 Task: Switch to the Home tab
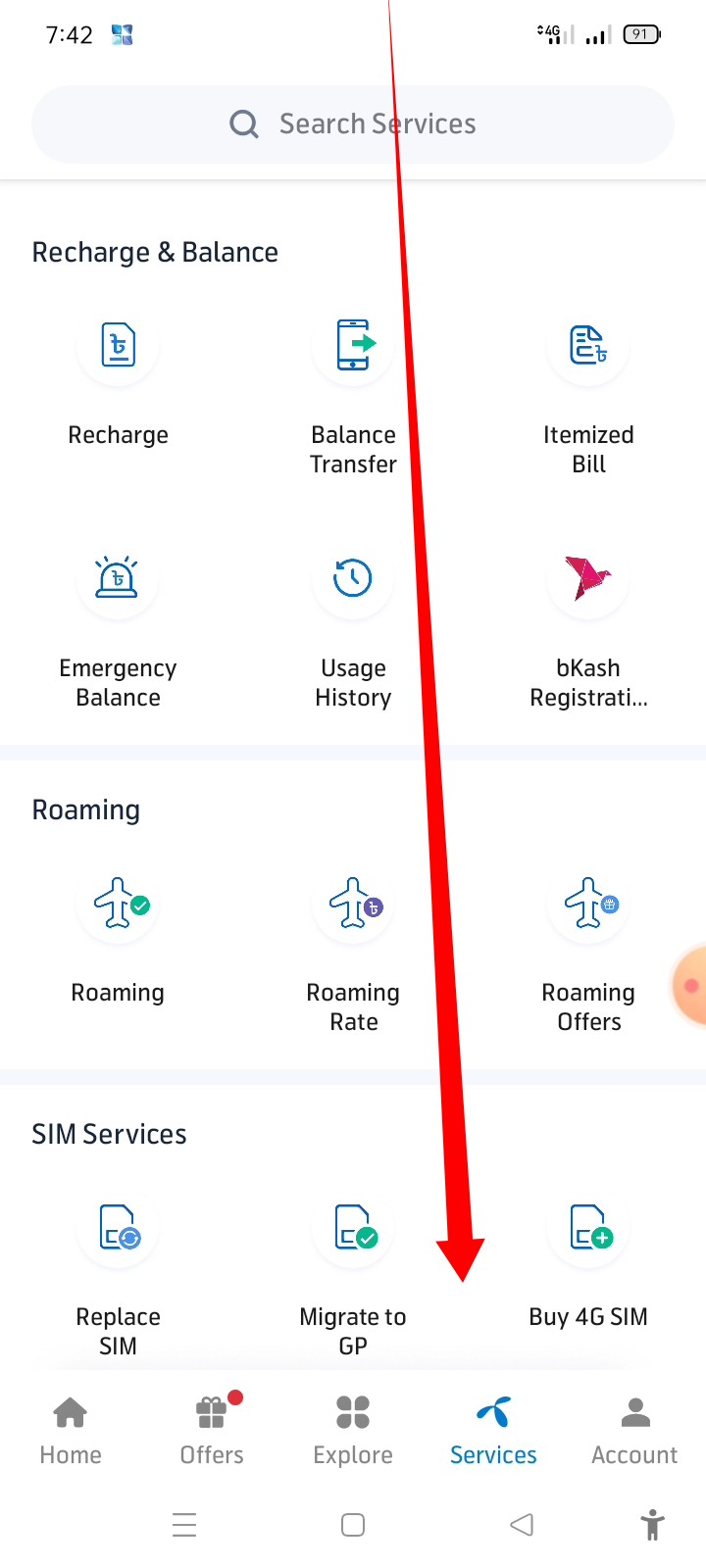71,1430
